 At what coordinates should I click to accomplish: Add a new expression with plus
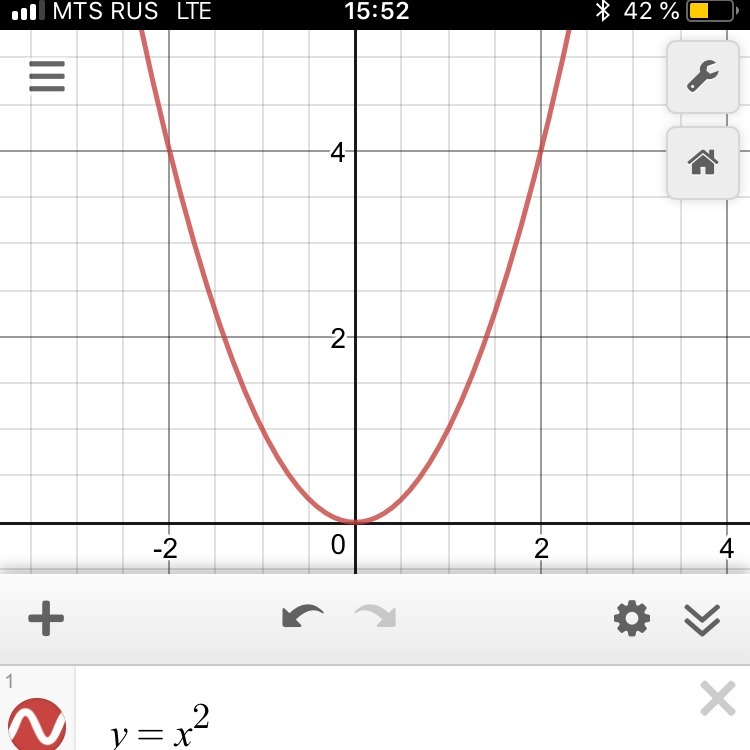pos(46,619)
